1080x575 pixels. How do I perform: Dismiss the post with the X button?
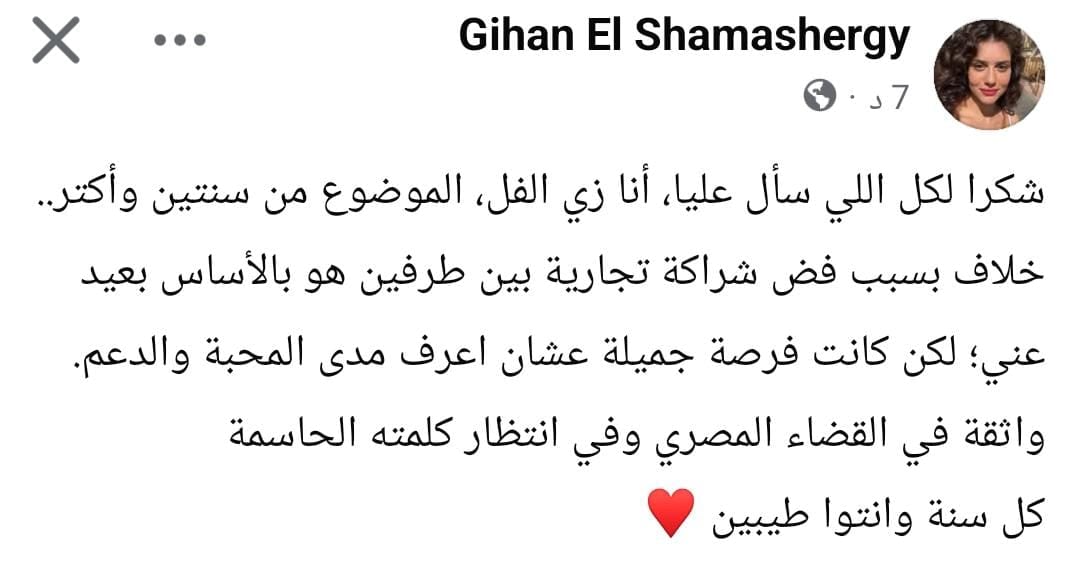click(56, 44)
